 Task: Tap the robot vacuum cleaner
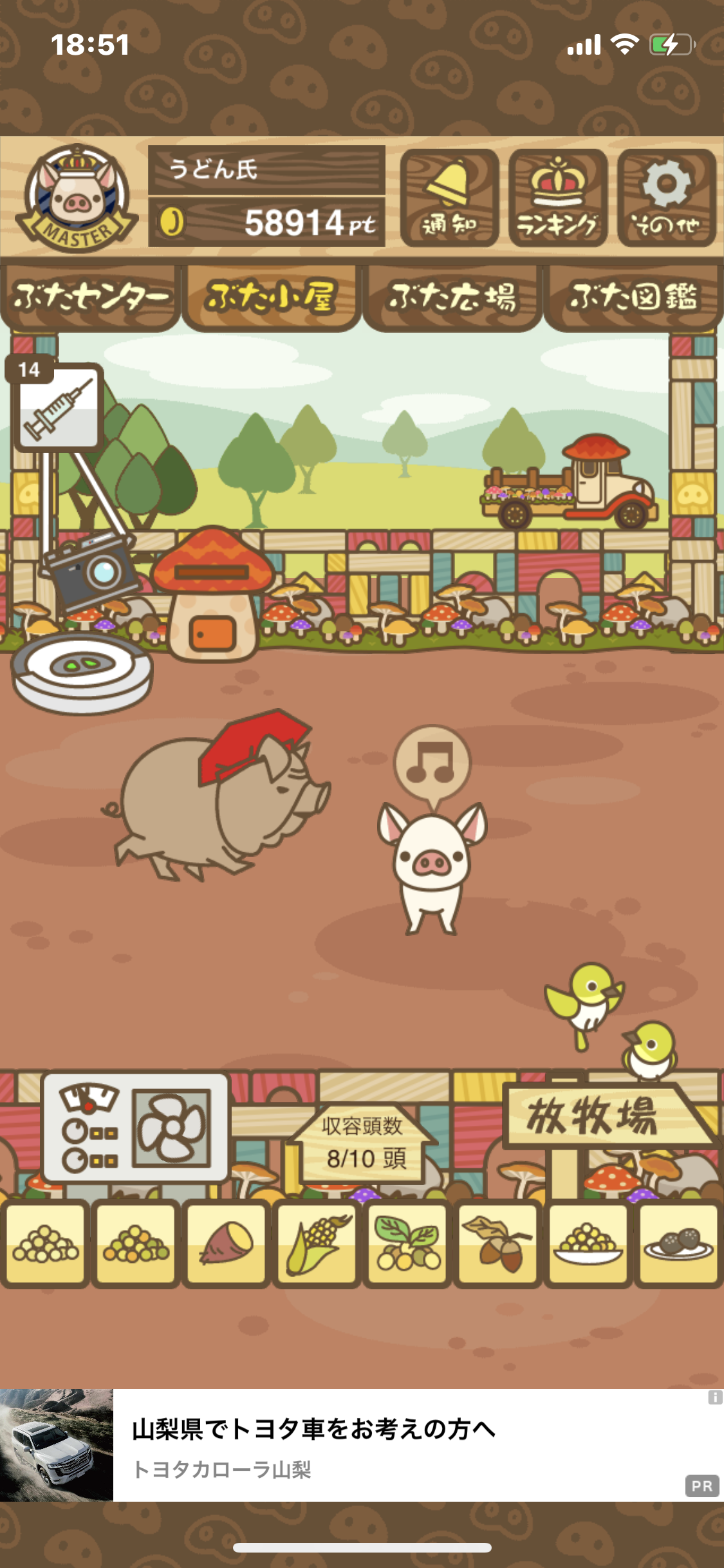click(x=82, y=673)
